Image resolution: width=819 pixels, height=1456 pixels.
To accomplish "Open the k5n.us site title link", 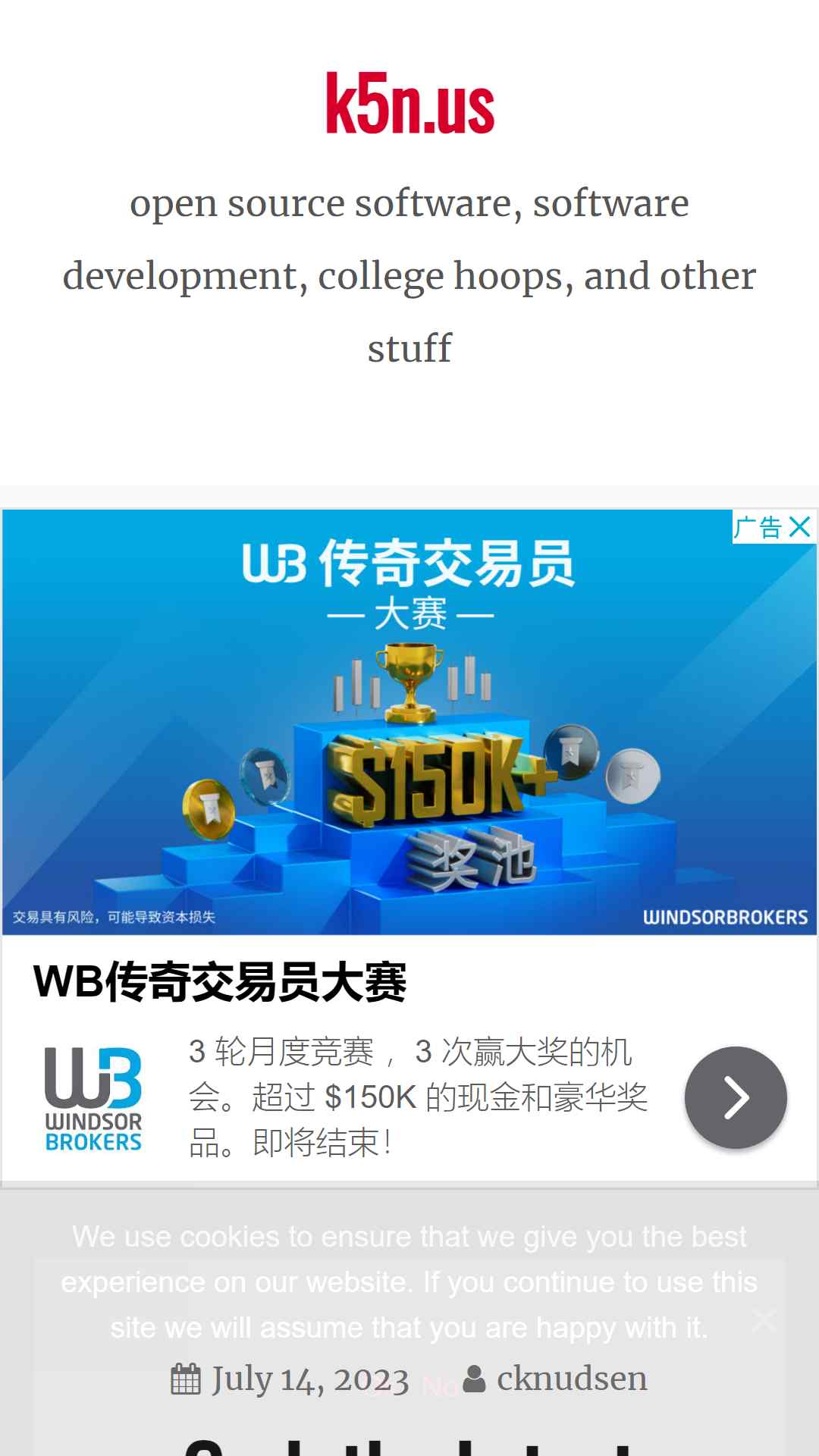I will tap(409, 104).
